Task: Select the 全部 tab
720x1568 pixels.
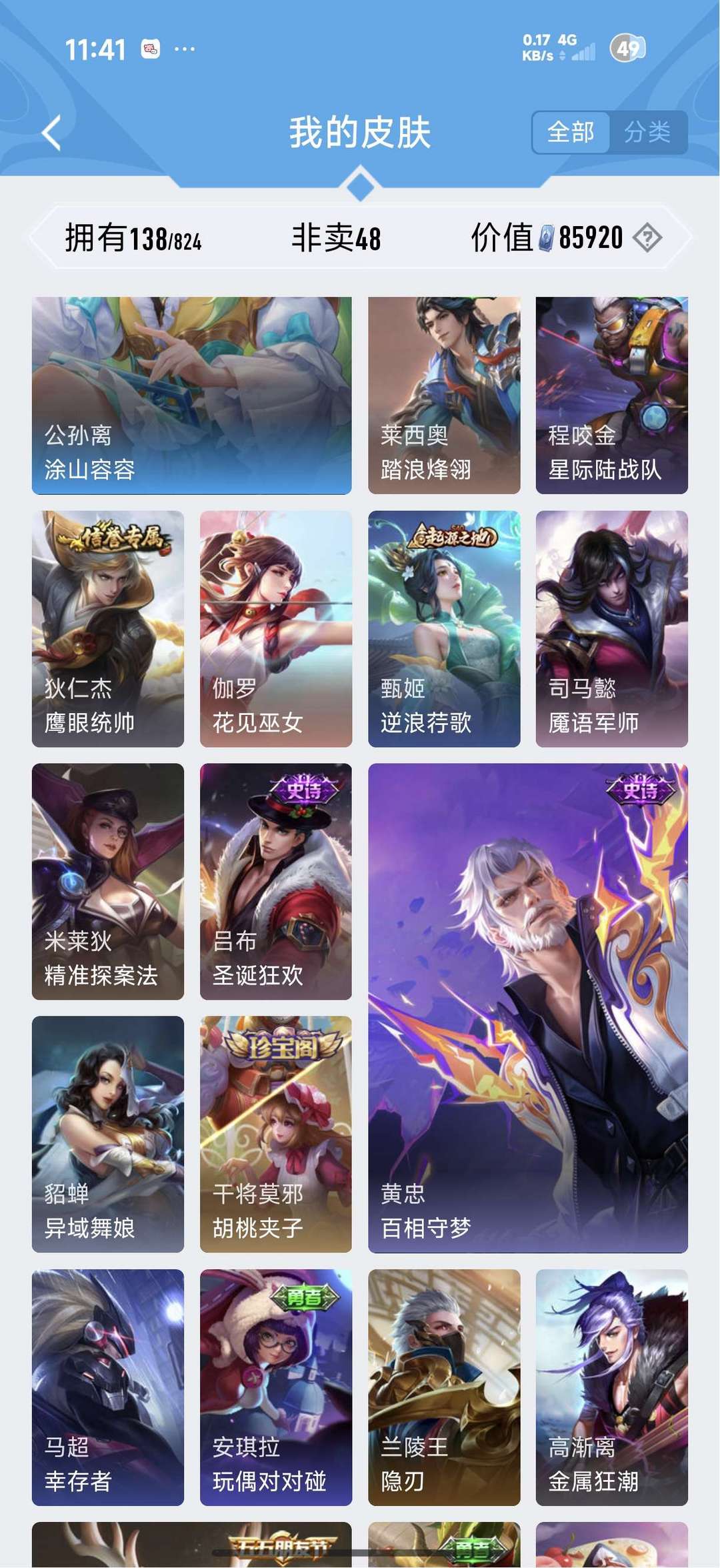Action: [571, 132]
